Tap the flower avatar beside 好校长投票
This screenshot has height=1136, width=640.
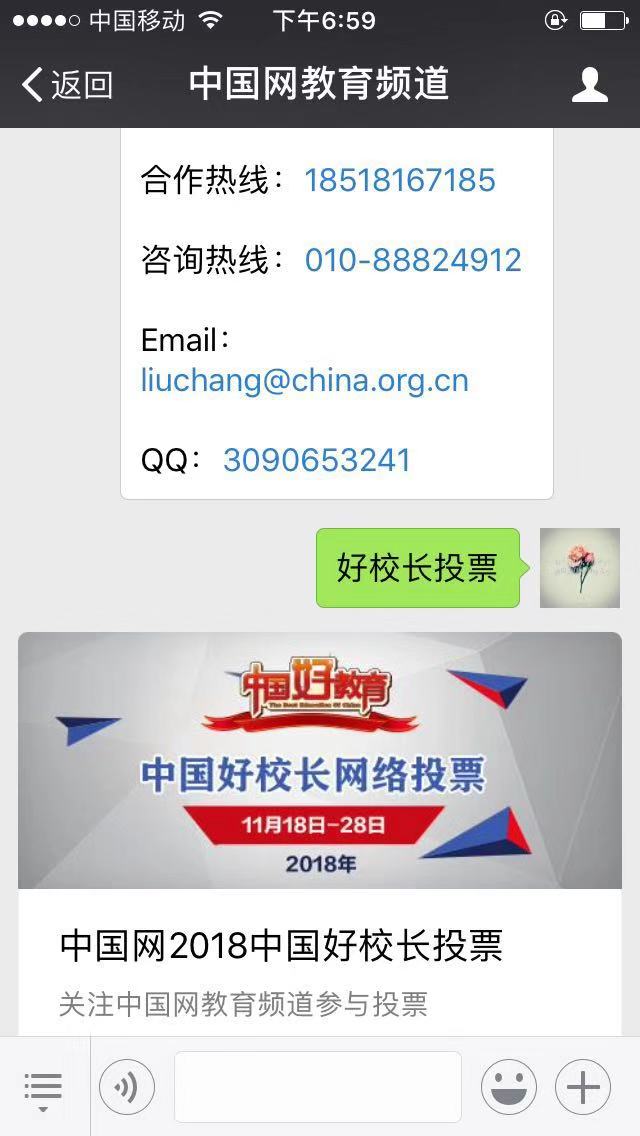(x=580, y=568)
